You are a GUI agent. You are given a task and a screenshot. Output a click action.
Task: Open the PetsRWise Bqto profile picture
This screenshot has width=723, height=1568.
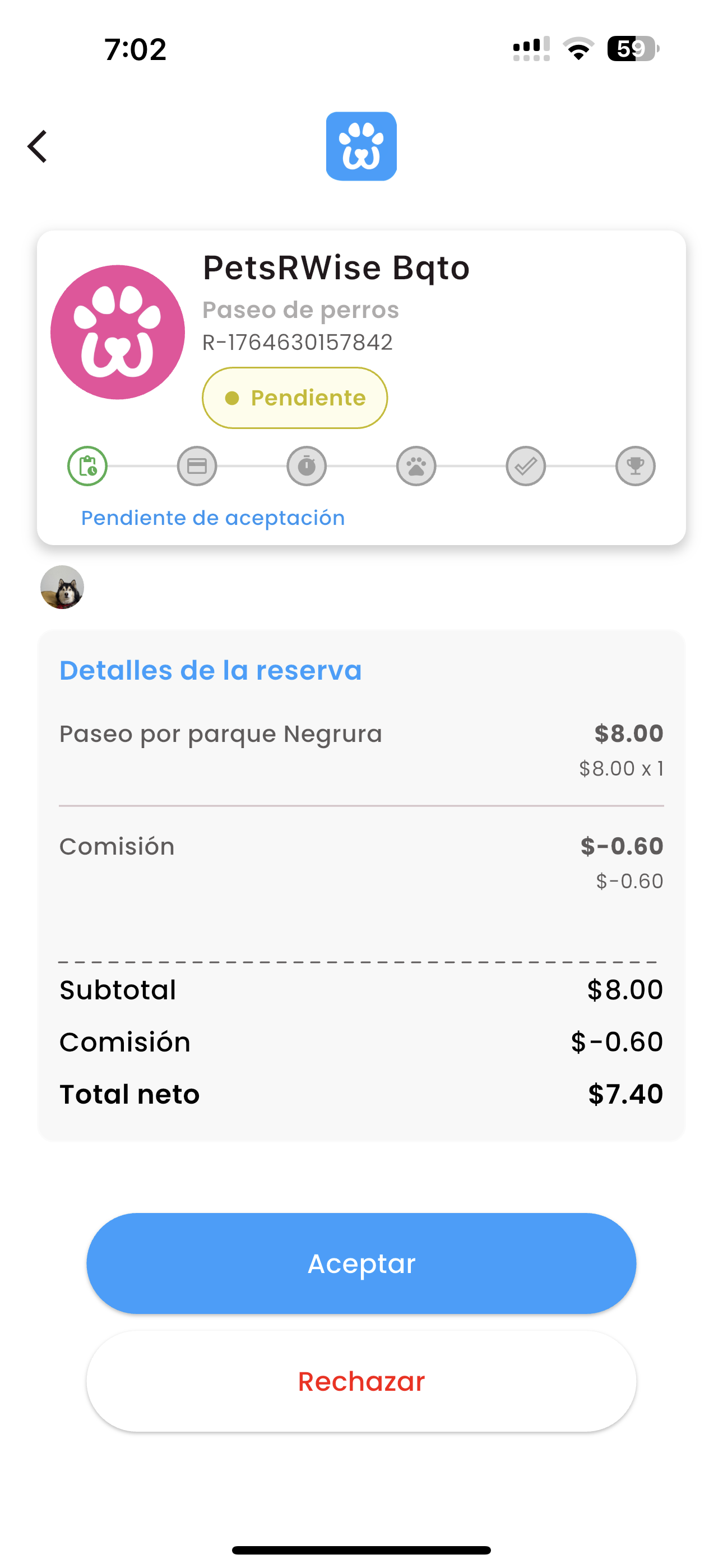coord(118,333)
